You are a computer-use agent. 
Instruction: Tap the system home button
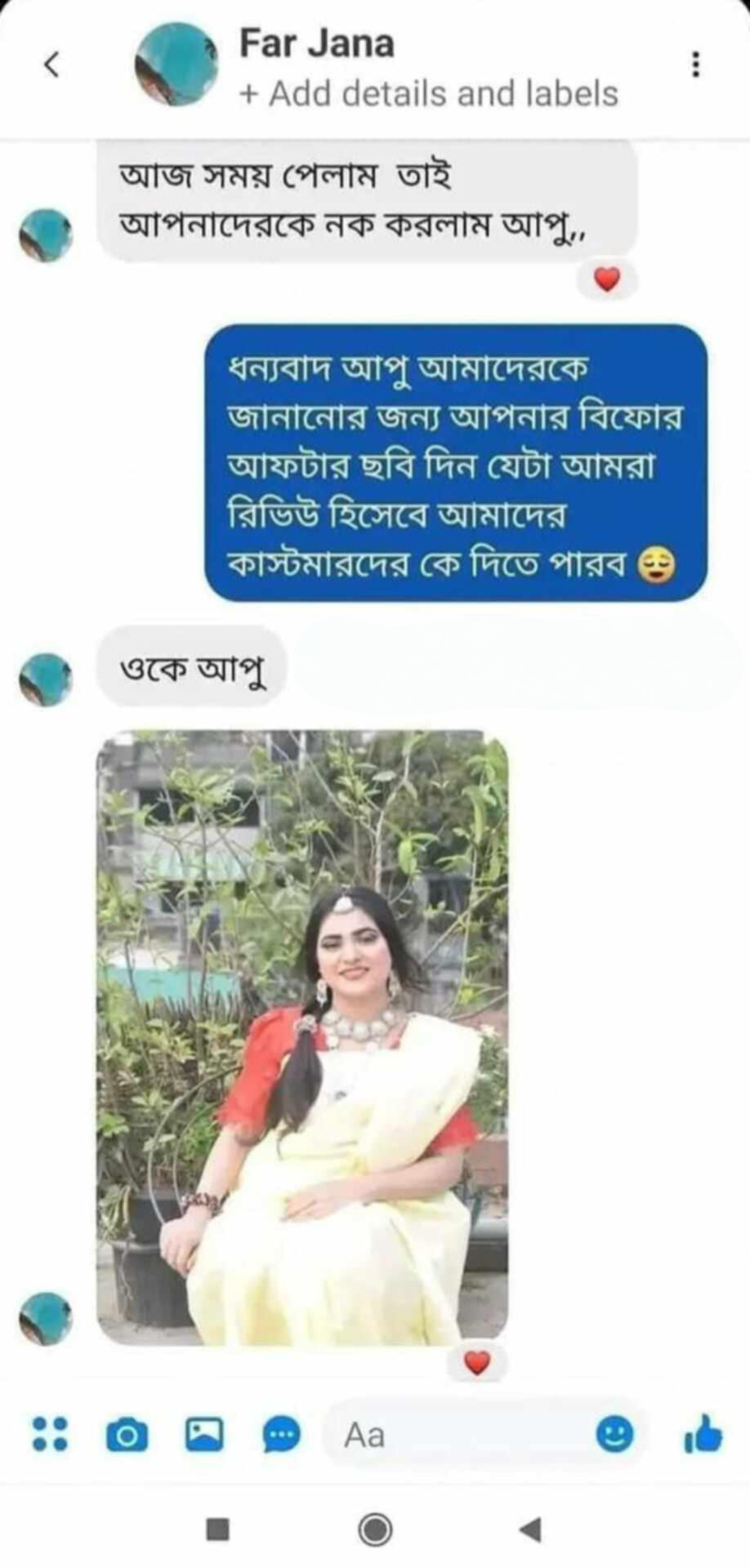tap(375, 1529)
